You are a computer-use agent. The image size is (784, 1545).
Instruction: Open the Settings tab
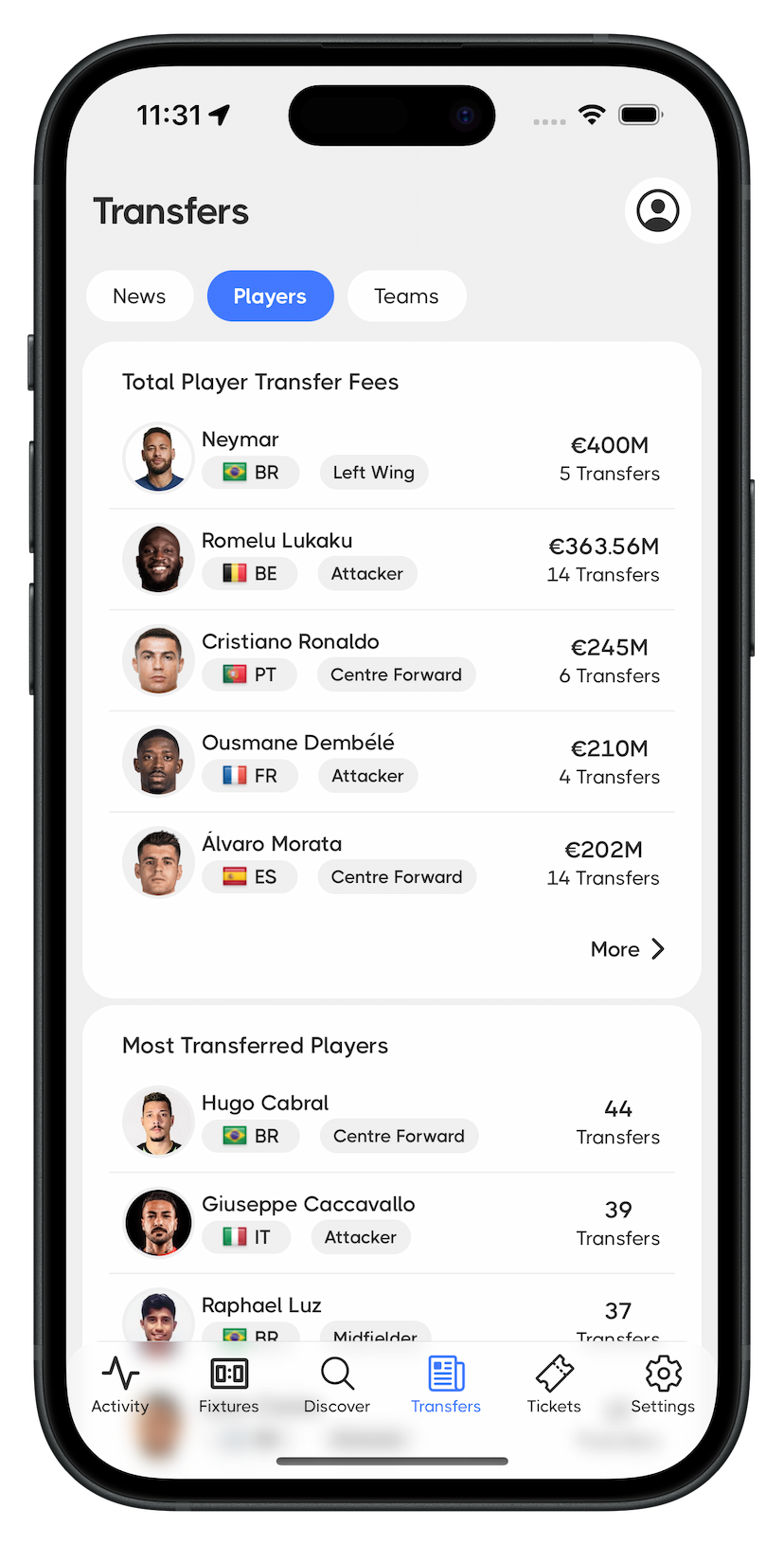[663, 1385]
